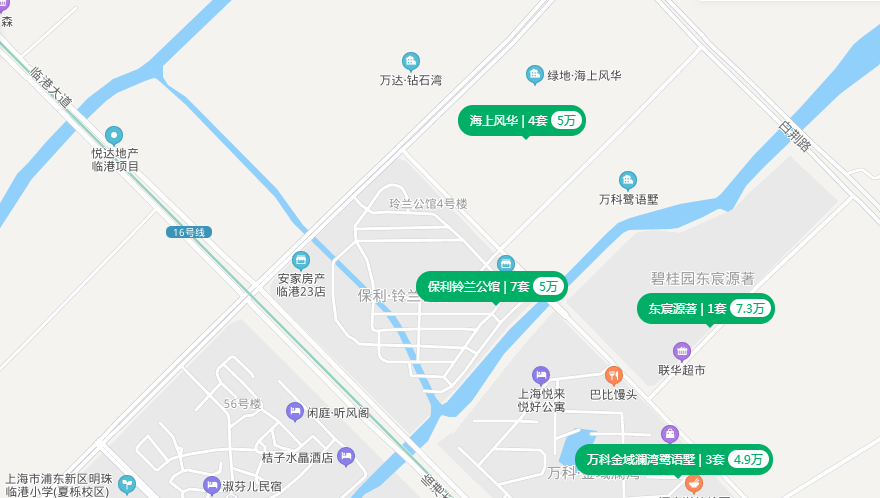Select the 保利铃兰公馆 7套 marker
Viewport: 880px width, 498px height.
(x=491, y=287)
